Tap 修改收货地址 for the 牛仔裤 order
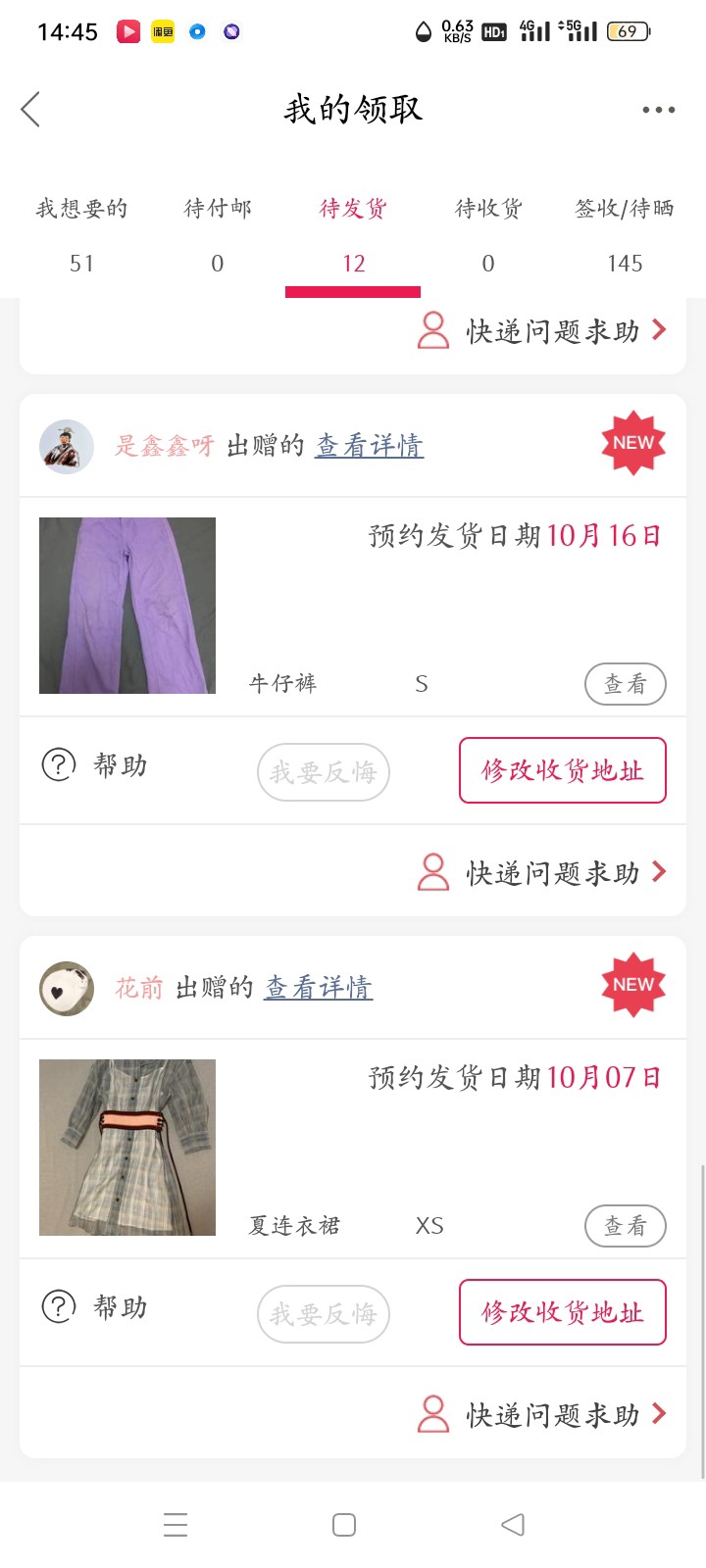 (562, 770)
